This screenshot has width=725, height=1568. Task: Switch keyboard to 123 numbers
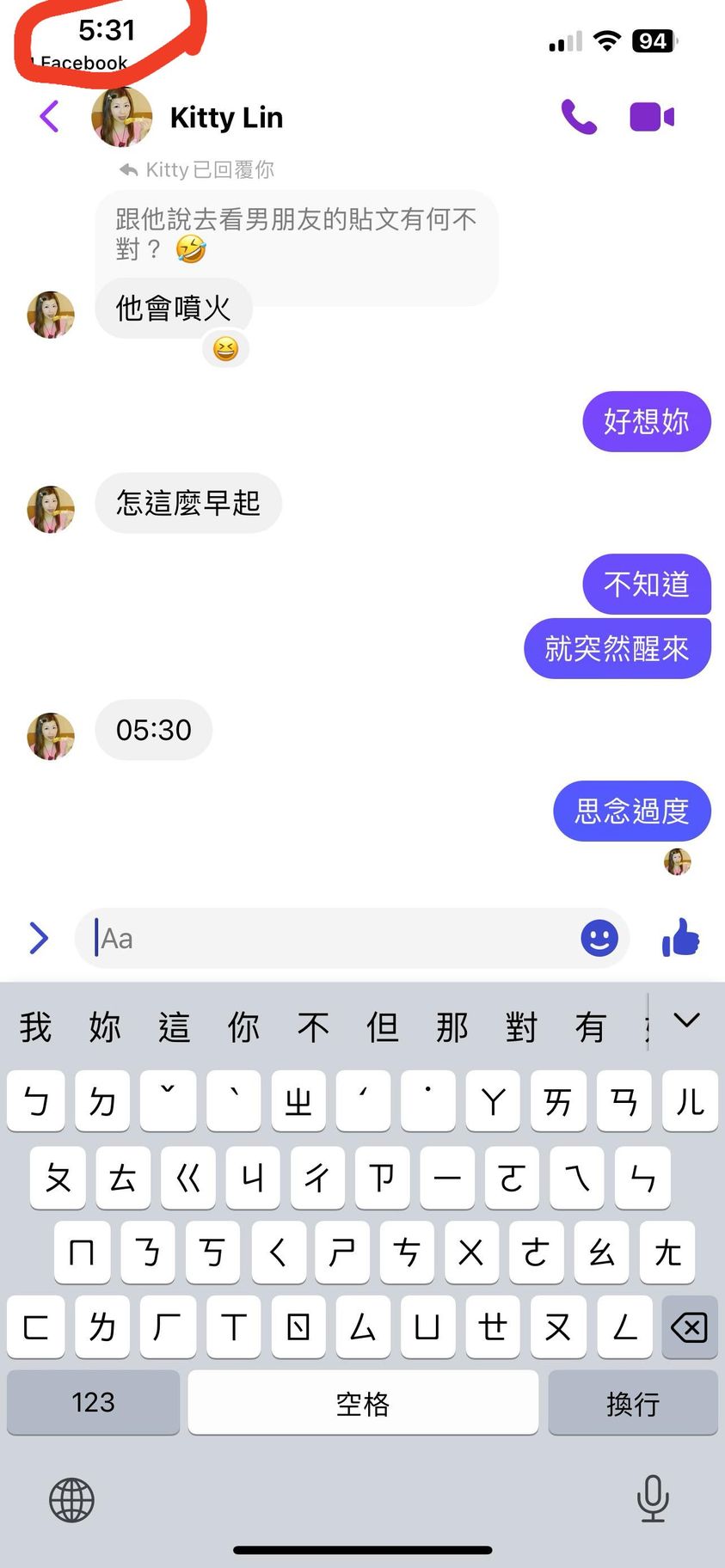click(93, 1402)
